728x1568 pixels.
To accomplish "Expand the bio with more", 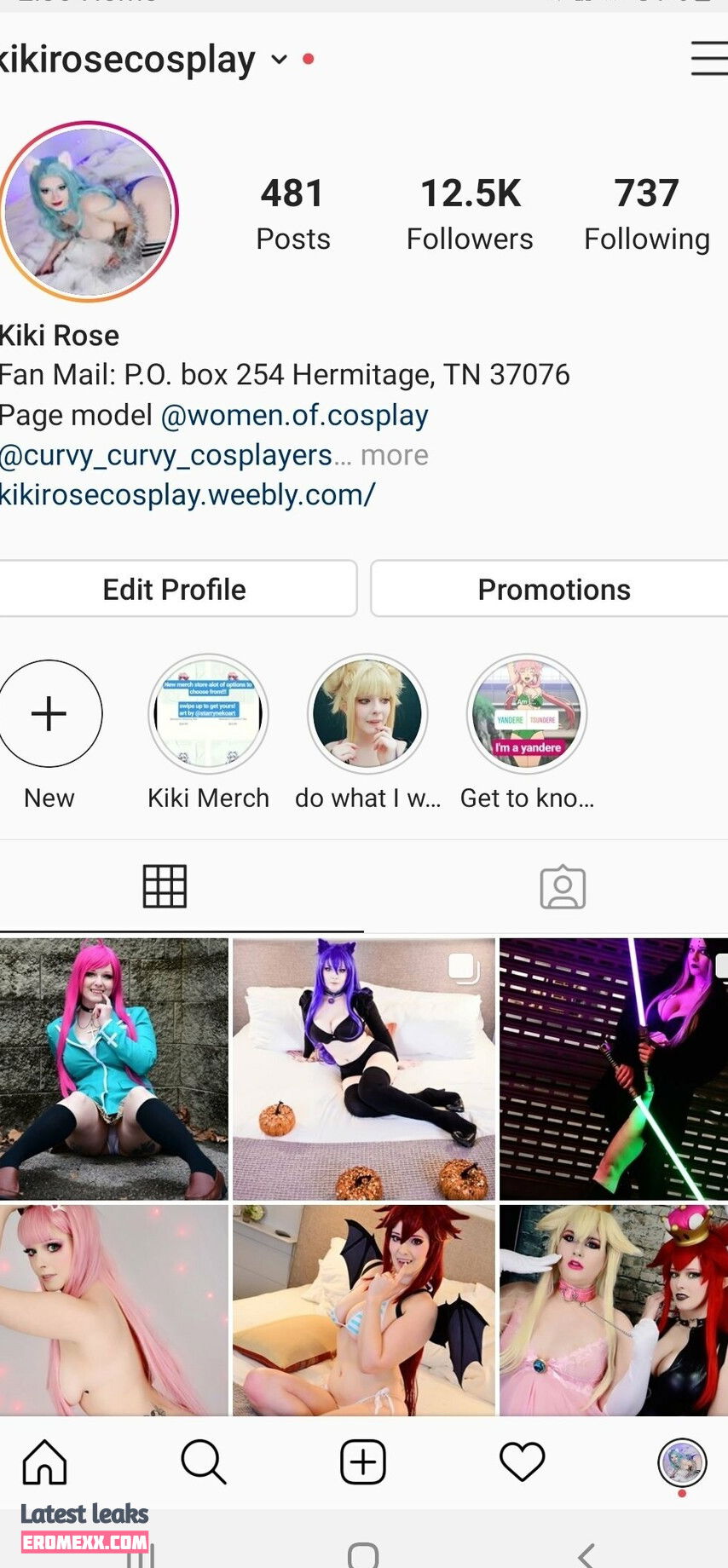I will coord(394,455).
